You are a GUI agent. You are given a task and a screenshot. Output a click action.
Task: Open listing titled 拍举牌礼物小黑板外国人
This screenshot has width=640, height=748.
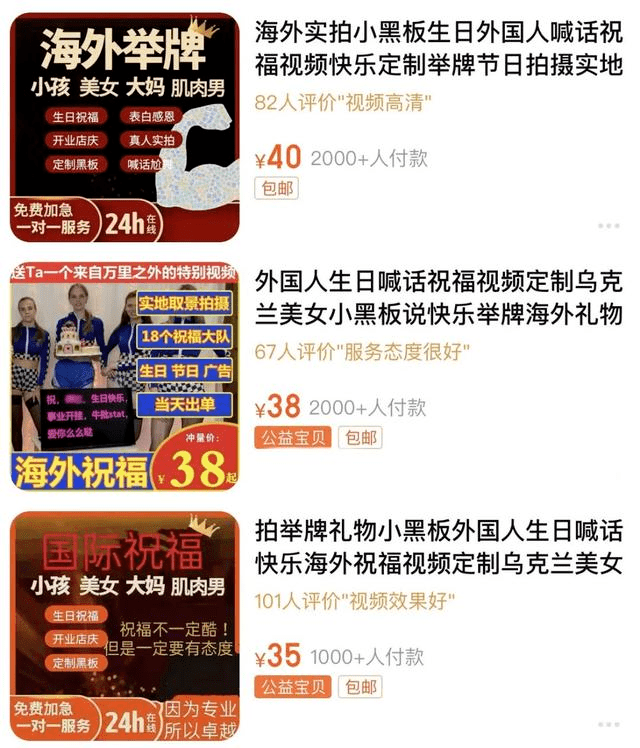click(x=438, y=544)
